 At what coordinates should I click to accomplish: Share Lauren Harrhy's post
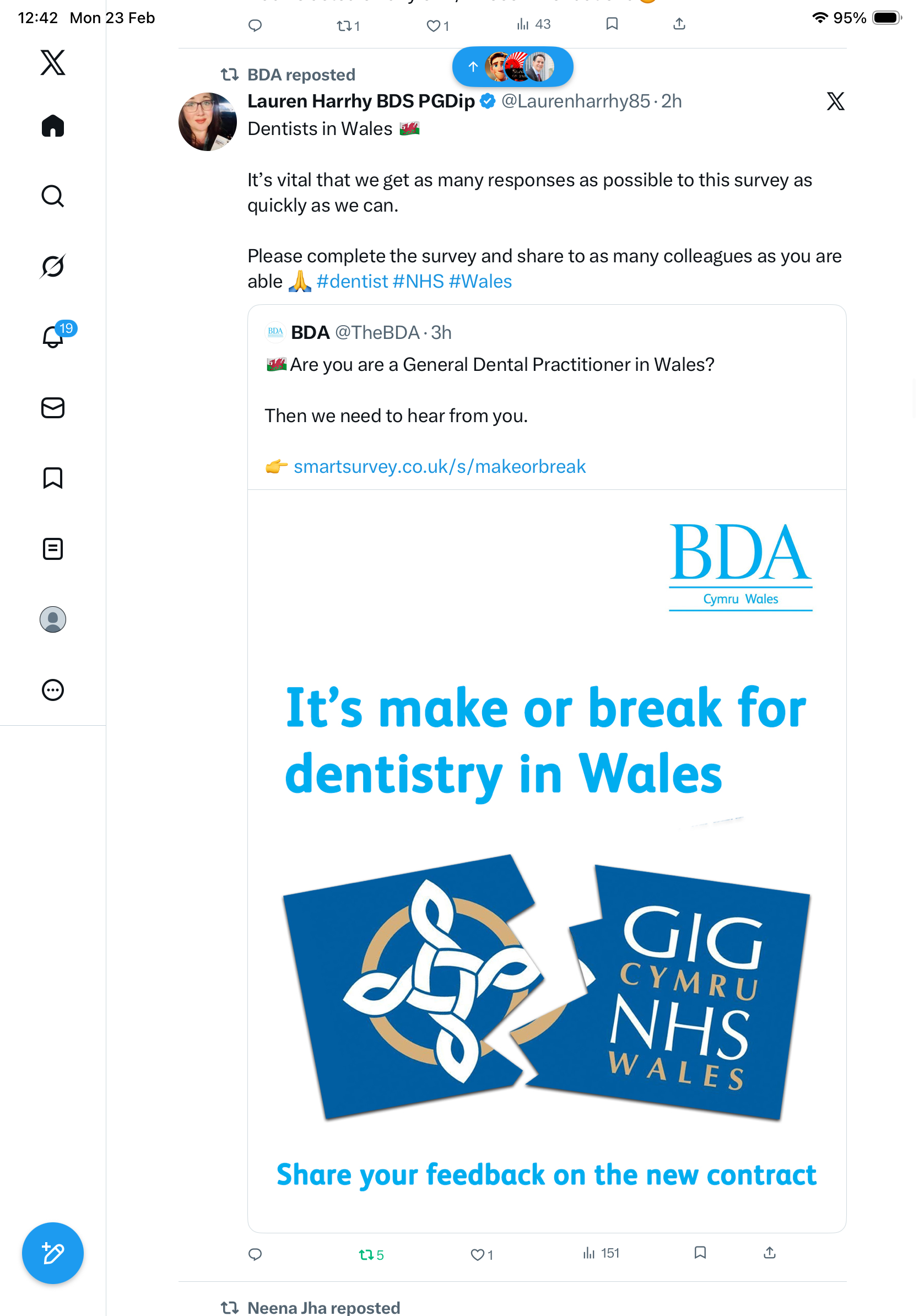click(770, 1253)
